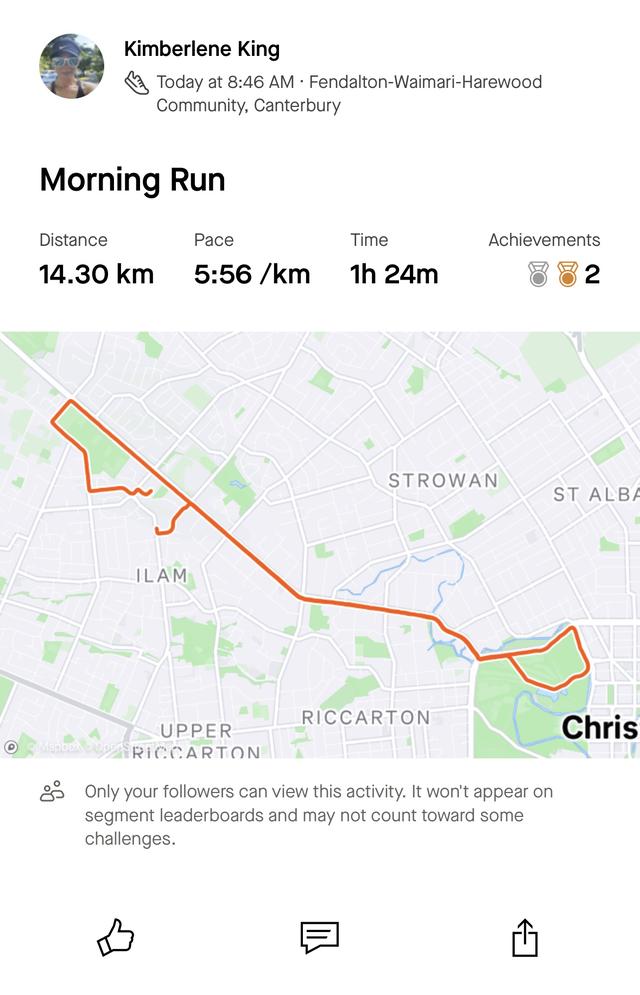This screenshot has height=995, width=640.
Task: Open the Morning Run activity details
Action: tap(132, 180)
